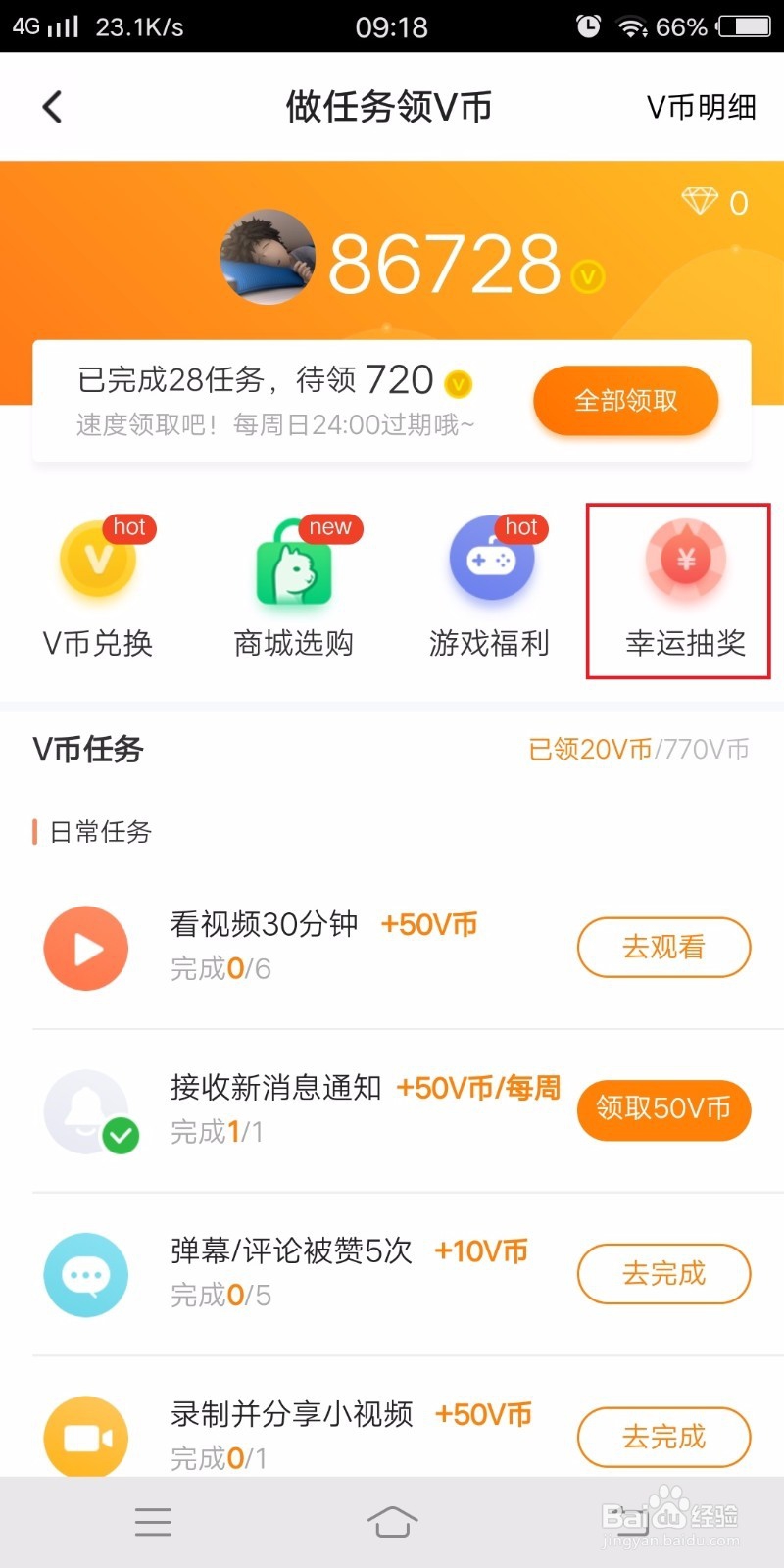Click the notification bell icon for message task
The height and width of the screenshot is (1568, 784).
pyautogui.click(x=85, y=1110)
